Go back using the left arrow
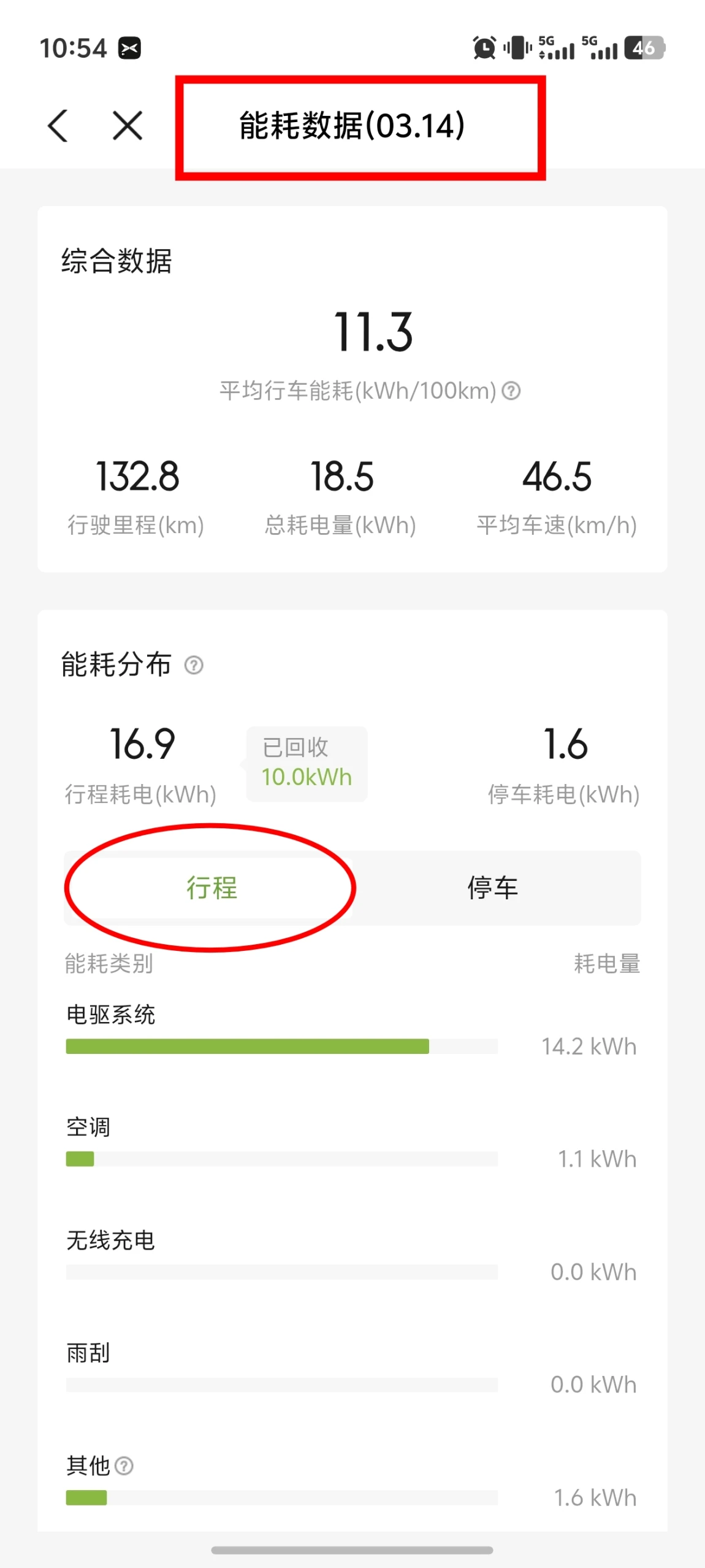Screen dimensions: 705x1568 tap(58, 126)
